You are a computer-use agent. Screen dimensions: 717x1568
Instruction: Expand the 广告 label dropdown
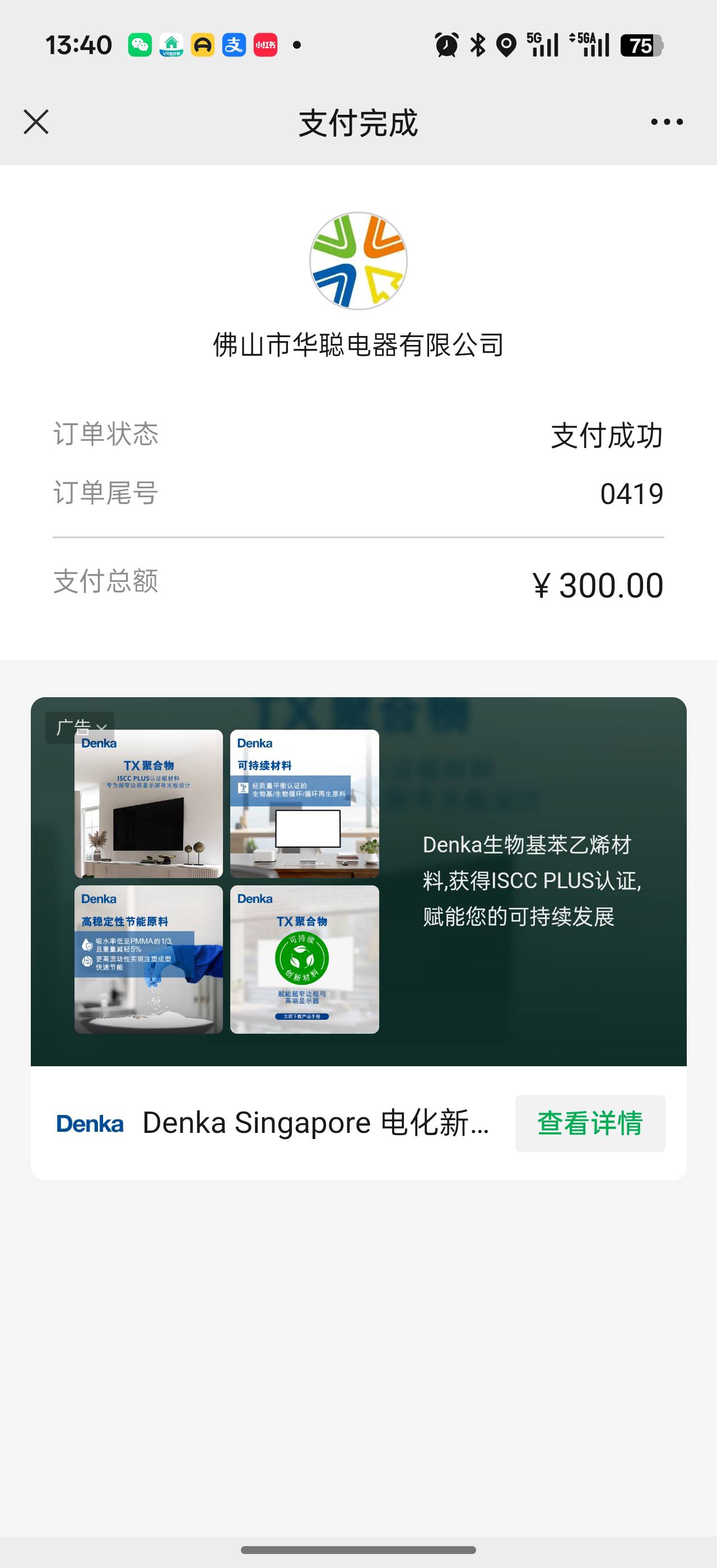[x=80, y=727]
